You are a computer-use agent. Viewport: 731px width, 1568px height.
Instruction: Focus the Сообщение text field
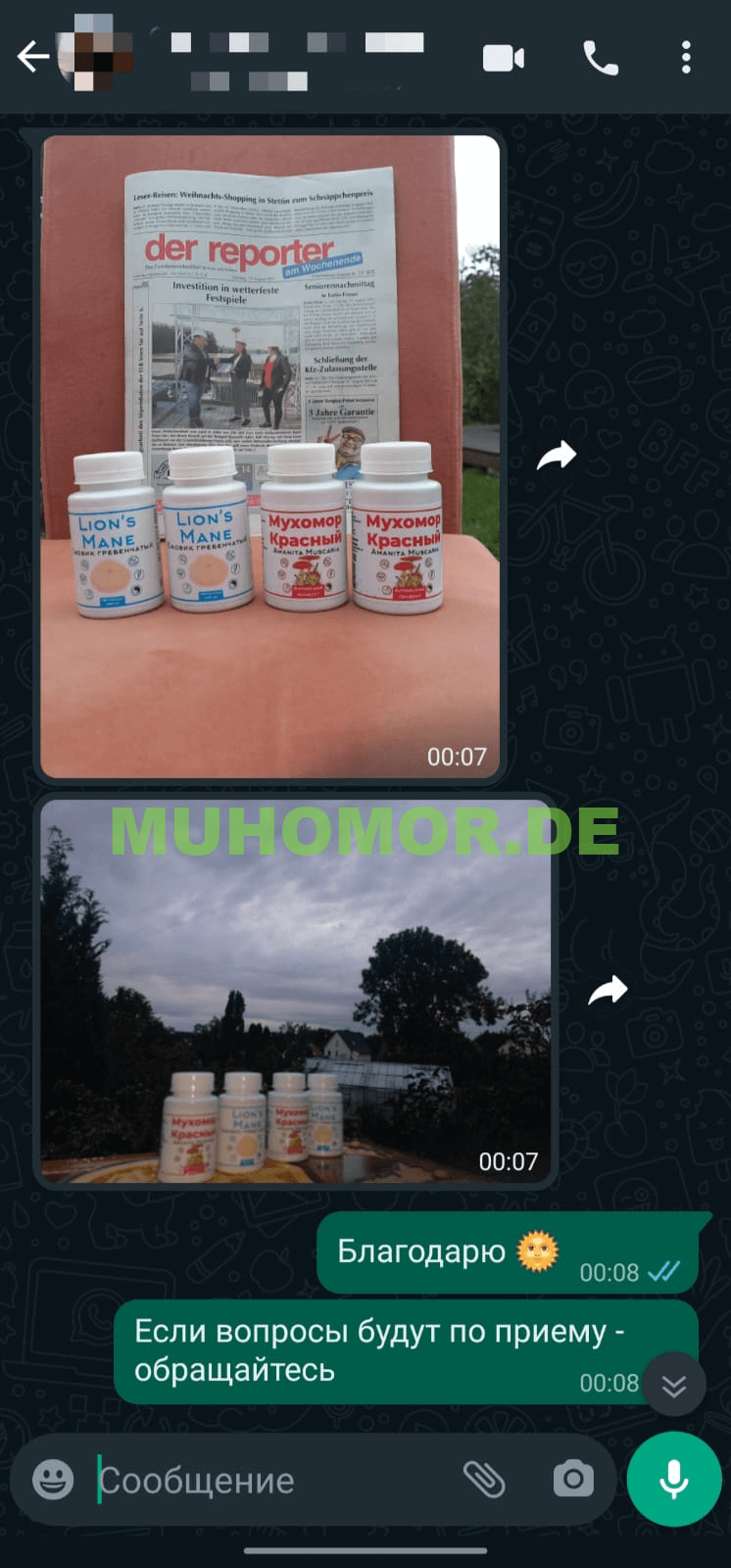tap(265, 1480)
